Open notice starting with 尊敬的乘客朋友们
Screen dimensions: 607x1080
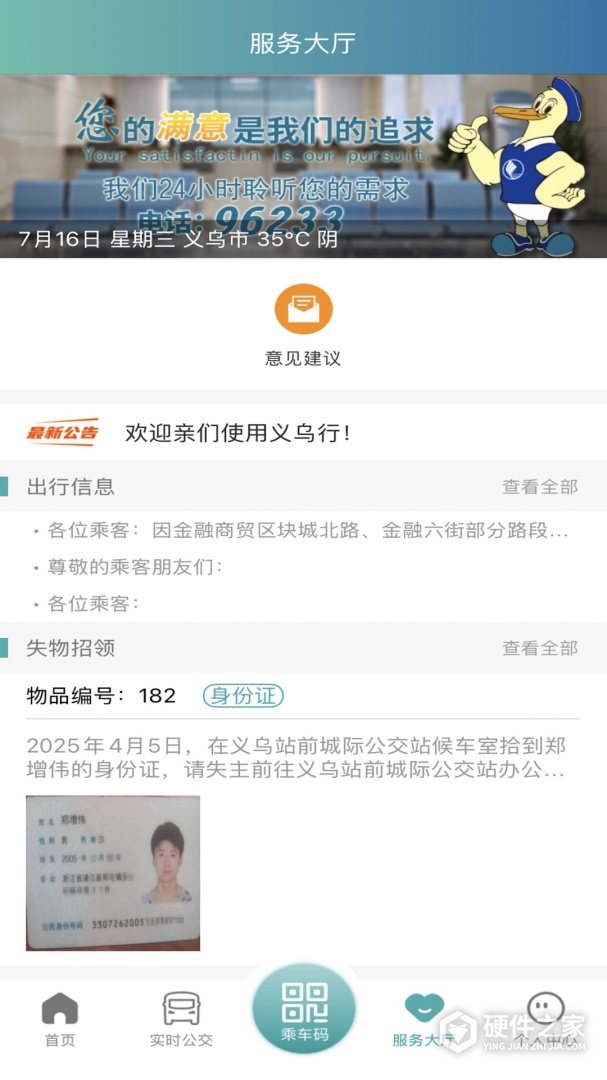click(135, 567)
